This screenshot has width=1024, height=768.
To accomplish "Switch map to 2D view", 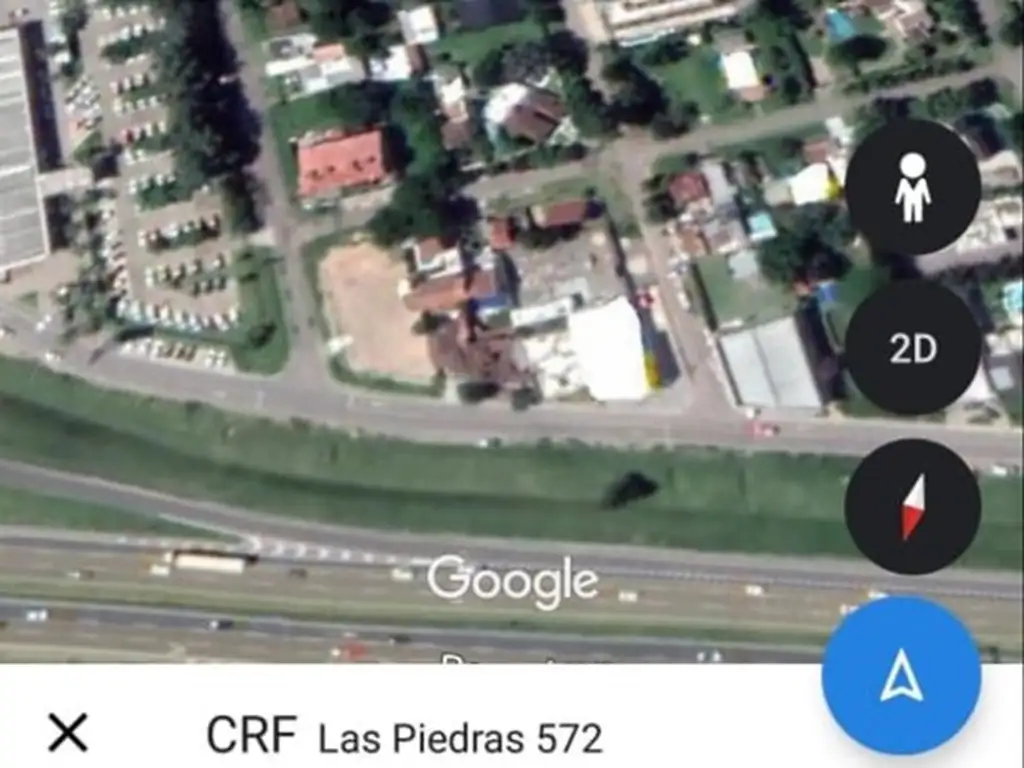I will click(x=912, y=347).
